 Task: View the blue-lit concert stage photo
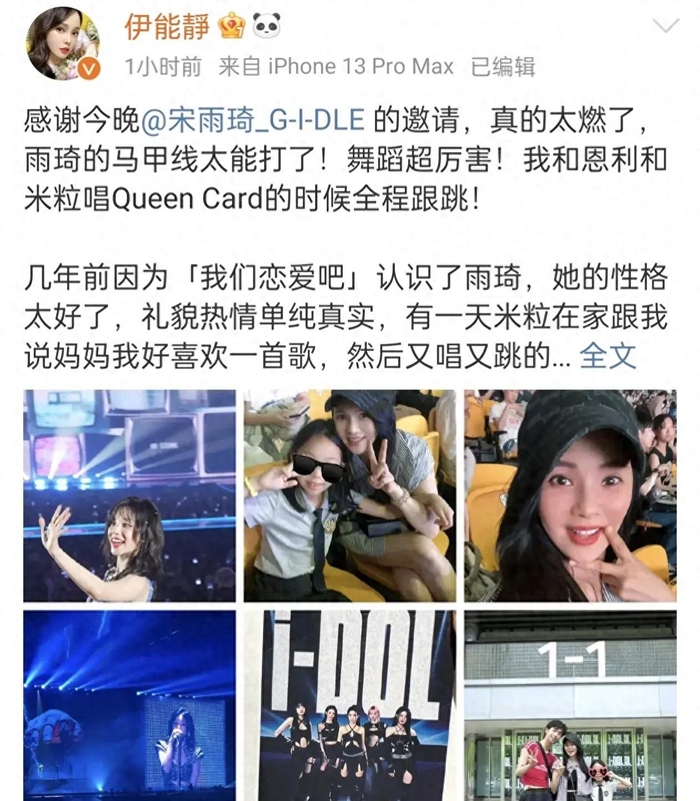point(129,705)
